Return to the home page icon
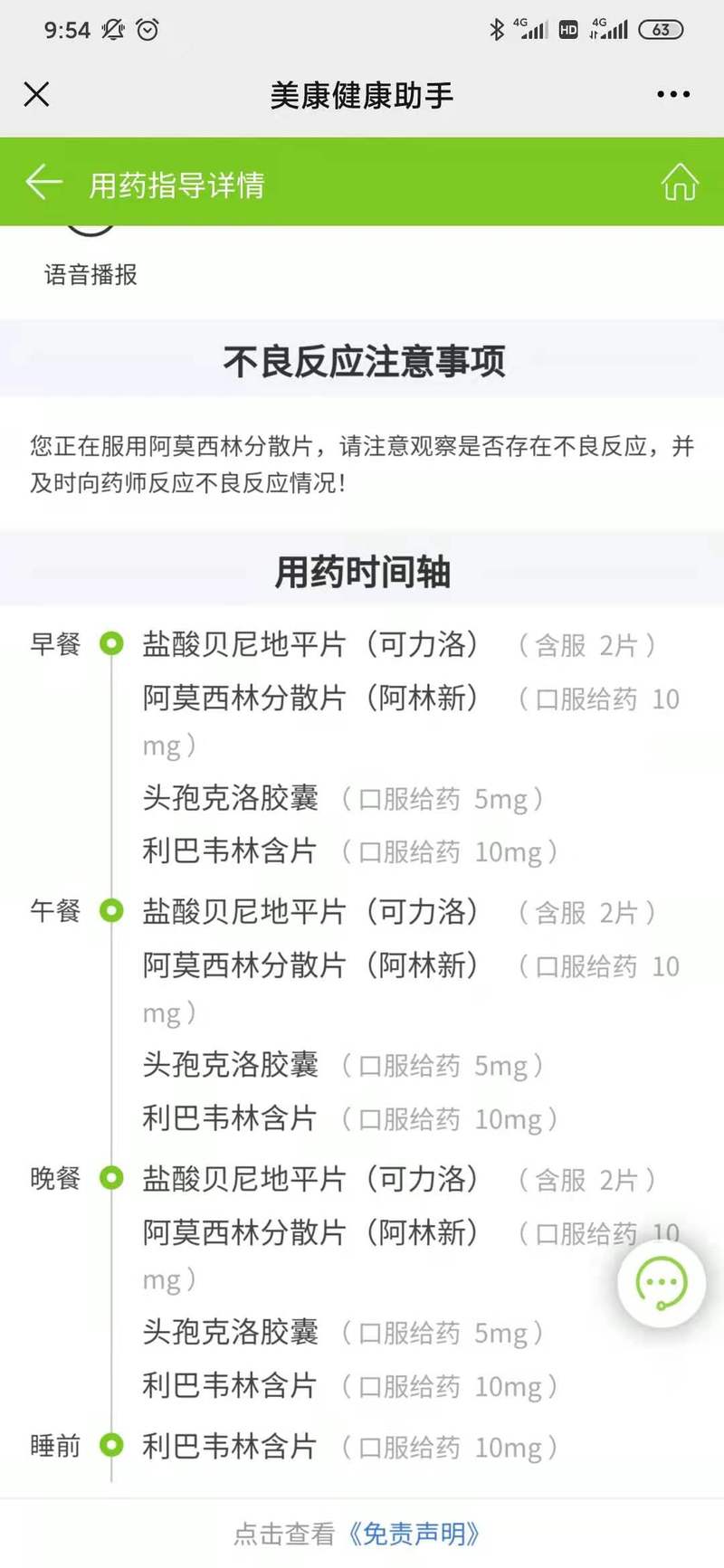The height and width of the screenshot is (1568, 724). coord(679,182)
